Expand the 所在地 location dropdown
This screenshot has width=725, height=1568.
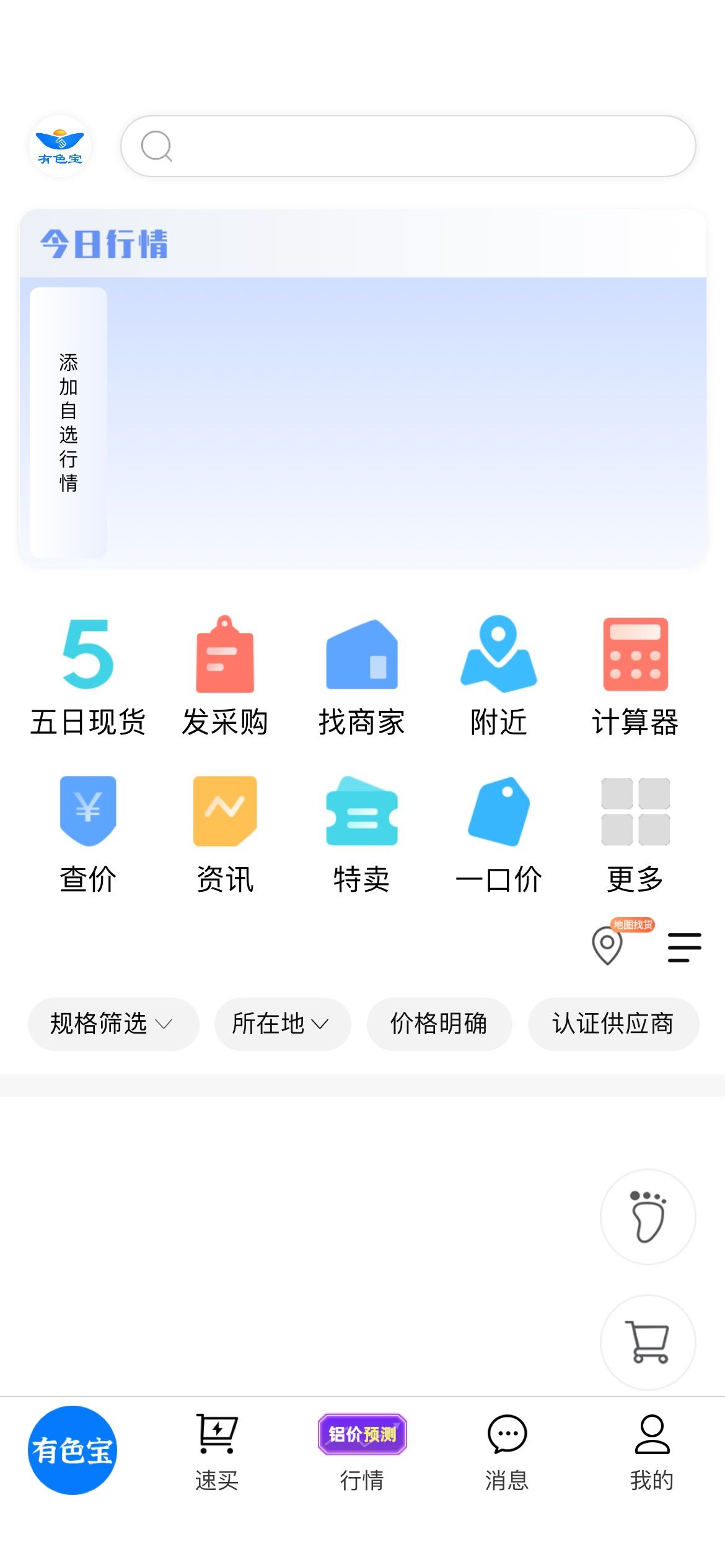point(283,1024)
